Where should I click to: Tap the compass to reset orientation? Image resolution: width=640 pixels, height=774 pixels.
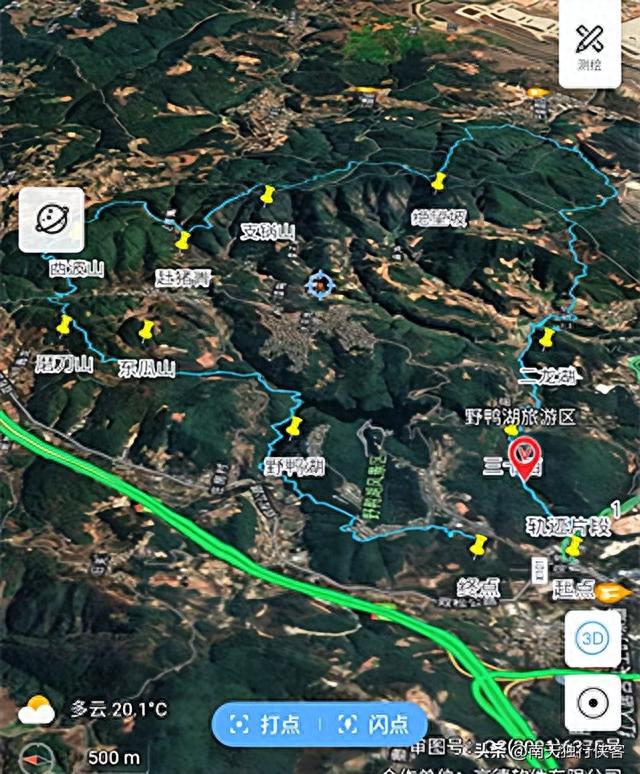pos(37,758)
